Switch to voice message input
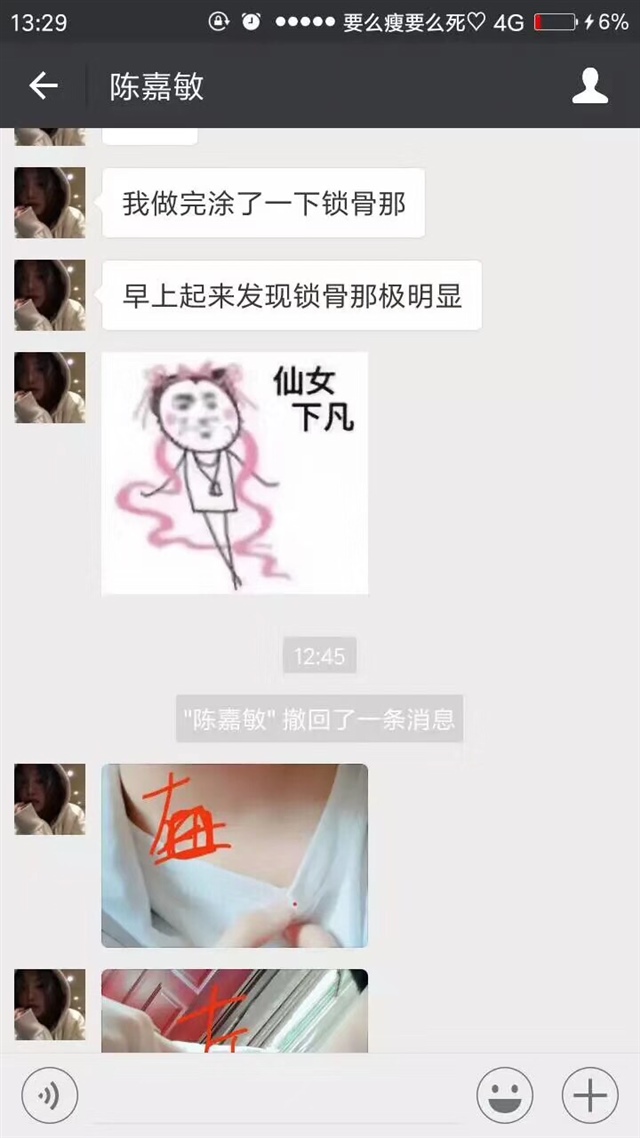640x1138 pixels. [49, 1096]
